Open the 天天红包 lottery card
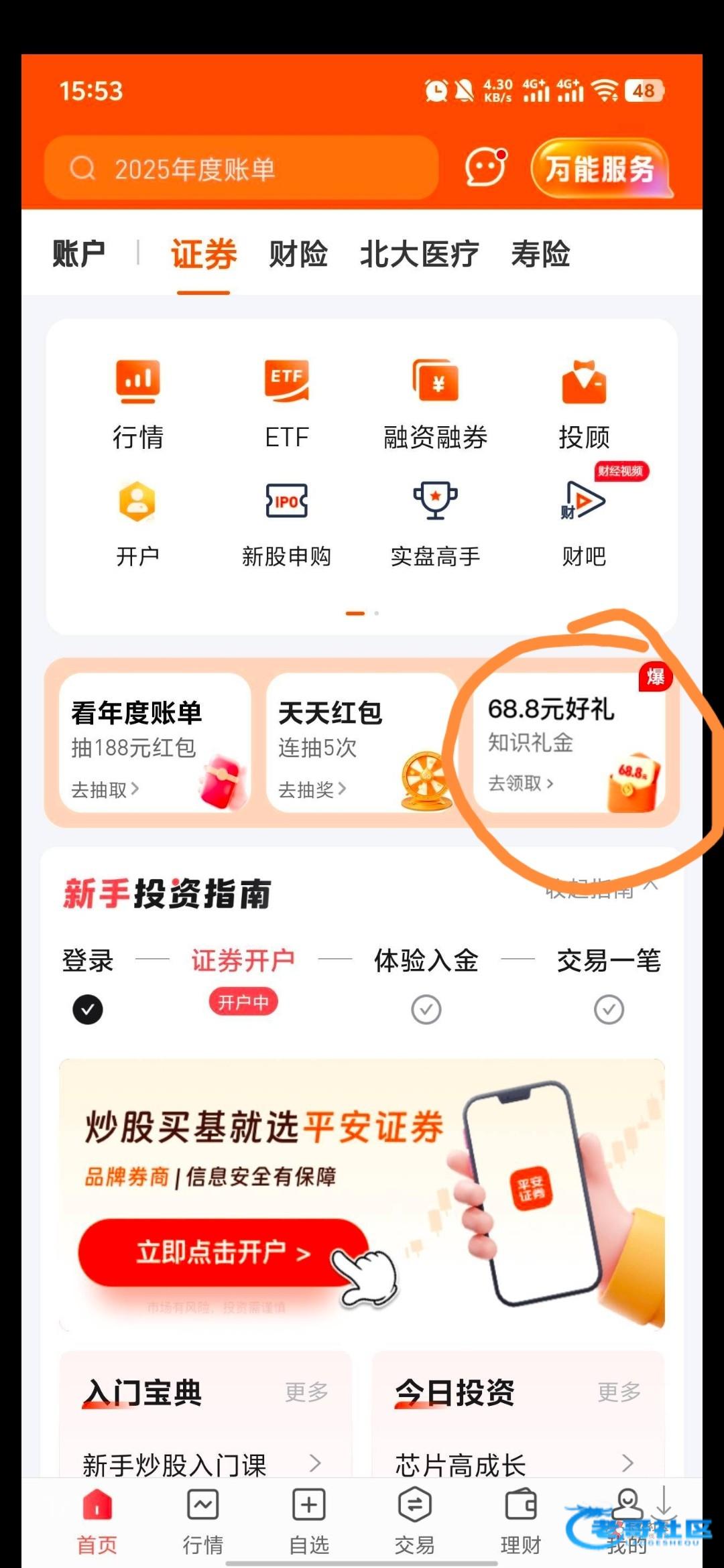 [361, 744]
